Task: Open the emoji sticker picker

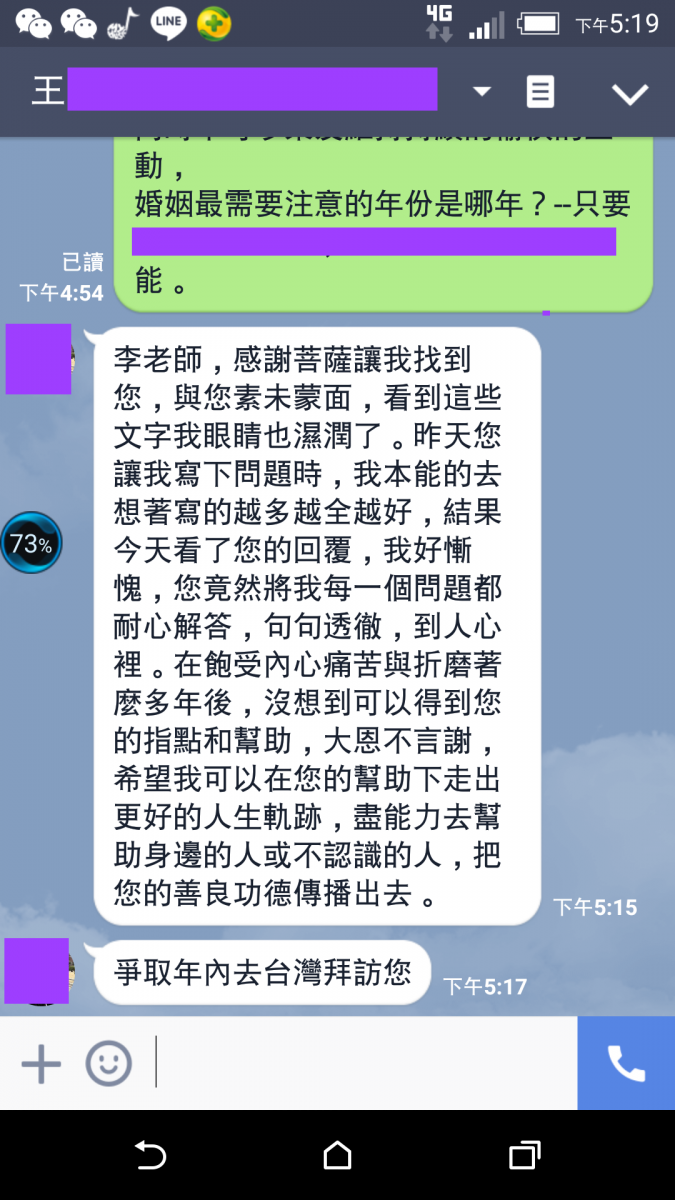Action: coord(108,1064)
